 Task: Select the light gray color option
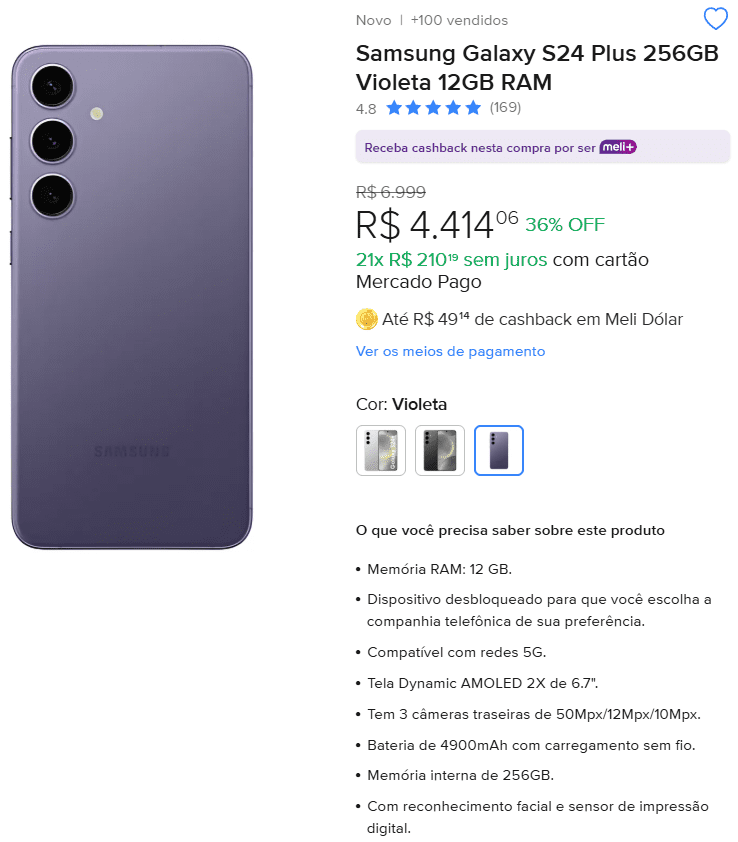click(381, 450)
